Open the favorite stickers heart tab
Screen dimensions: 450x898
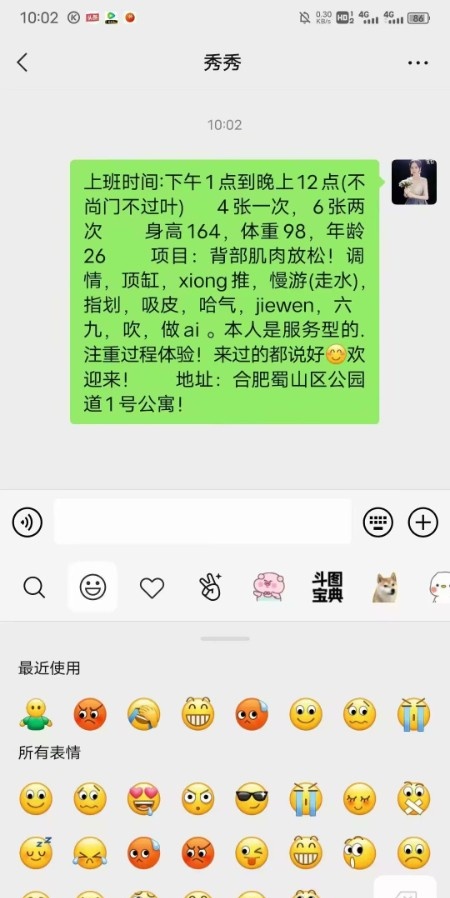(152, 588)
